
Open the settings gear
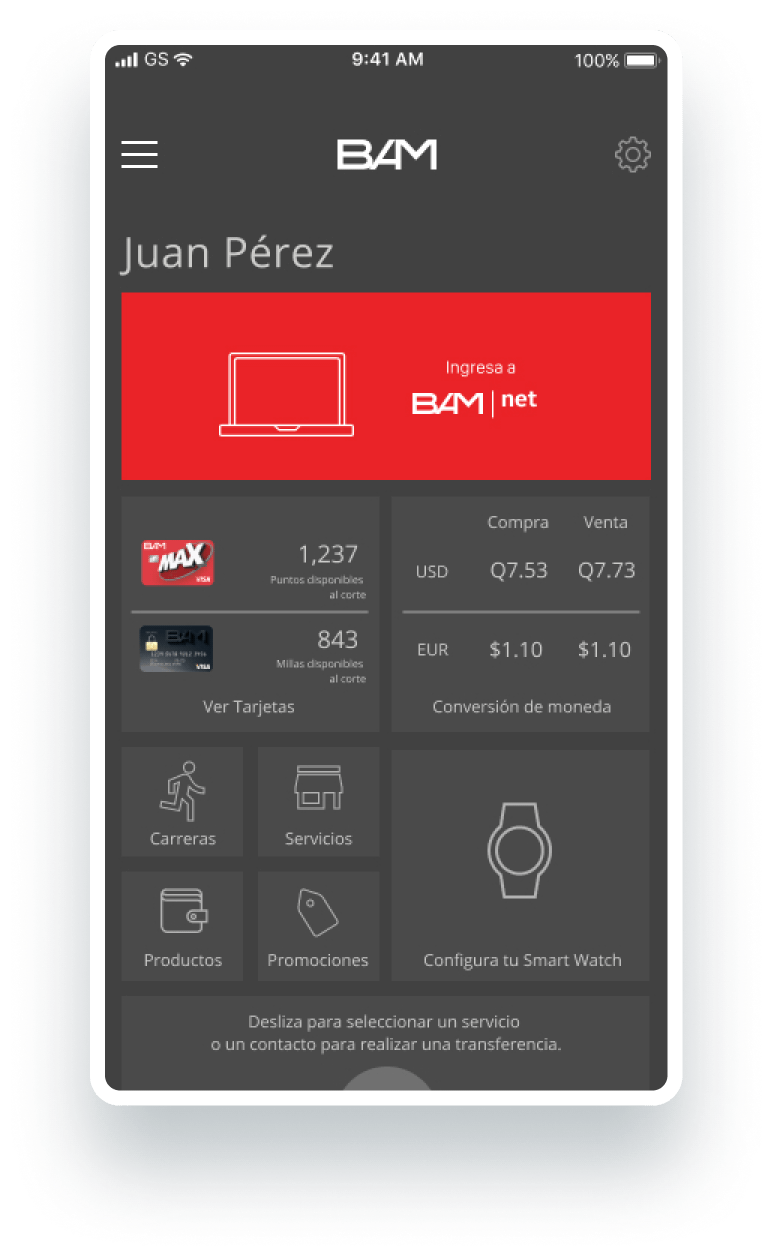(x=632, y=155)
